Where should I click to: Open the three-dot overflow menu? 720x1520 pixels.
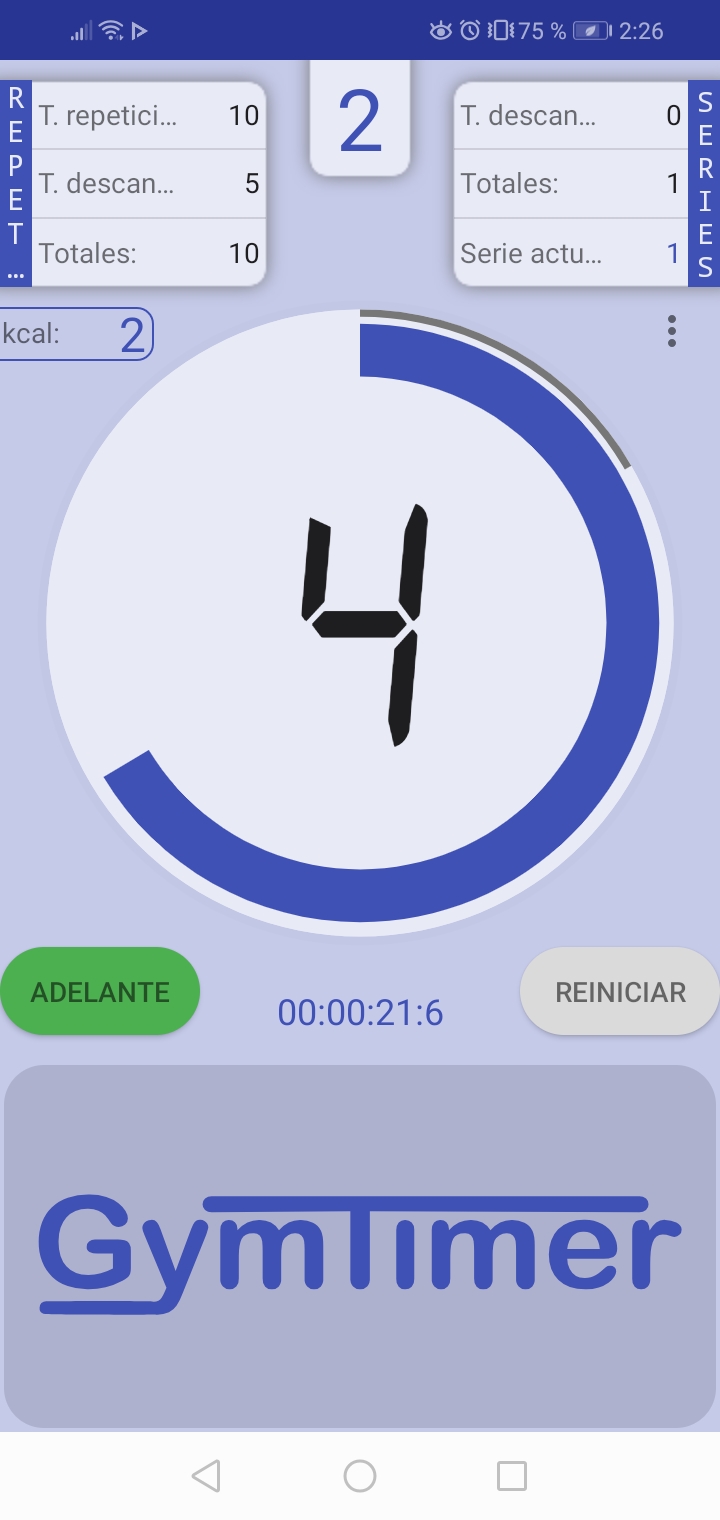[672, 331]
